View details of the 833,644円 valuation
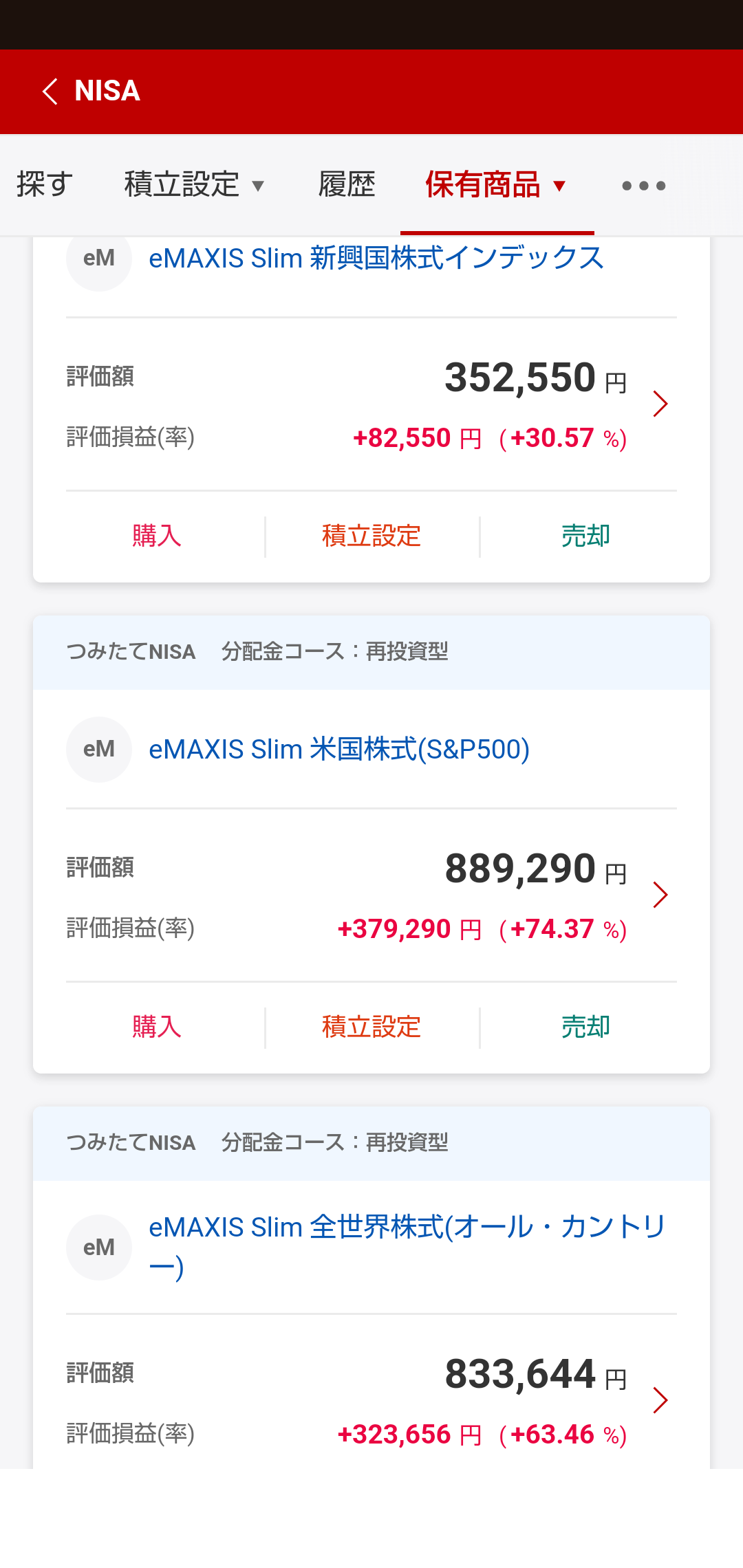Screen dimensions: 743x1568 pyautogui.click(x=660, y=1400)
